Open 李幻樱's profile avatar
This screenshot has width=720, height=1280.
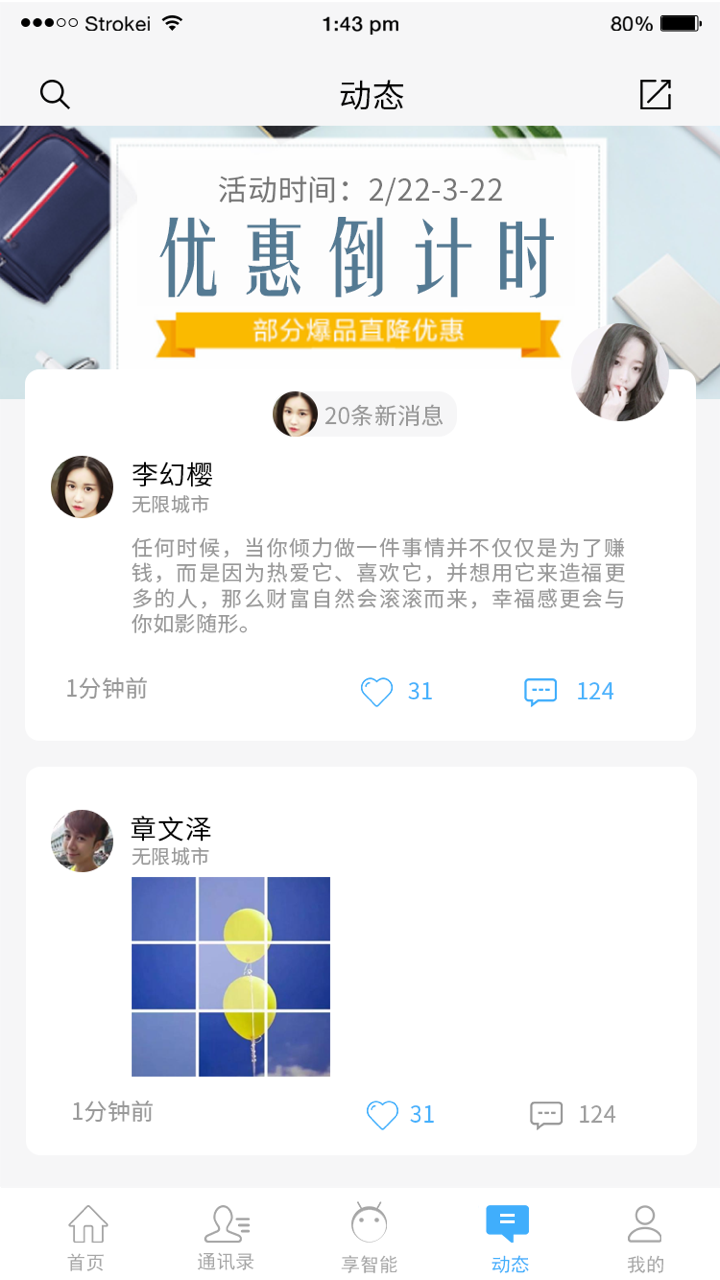(x=82, y=487)
